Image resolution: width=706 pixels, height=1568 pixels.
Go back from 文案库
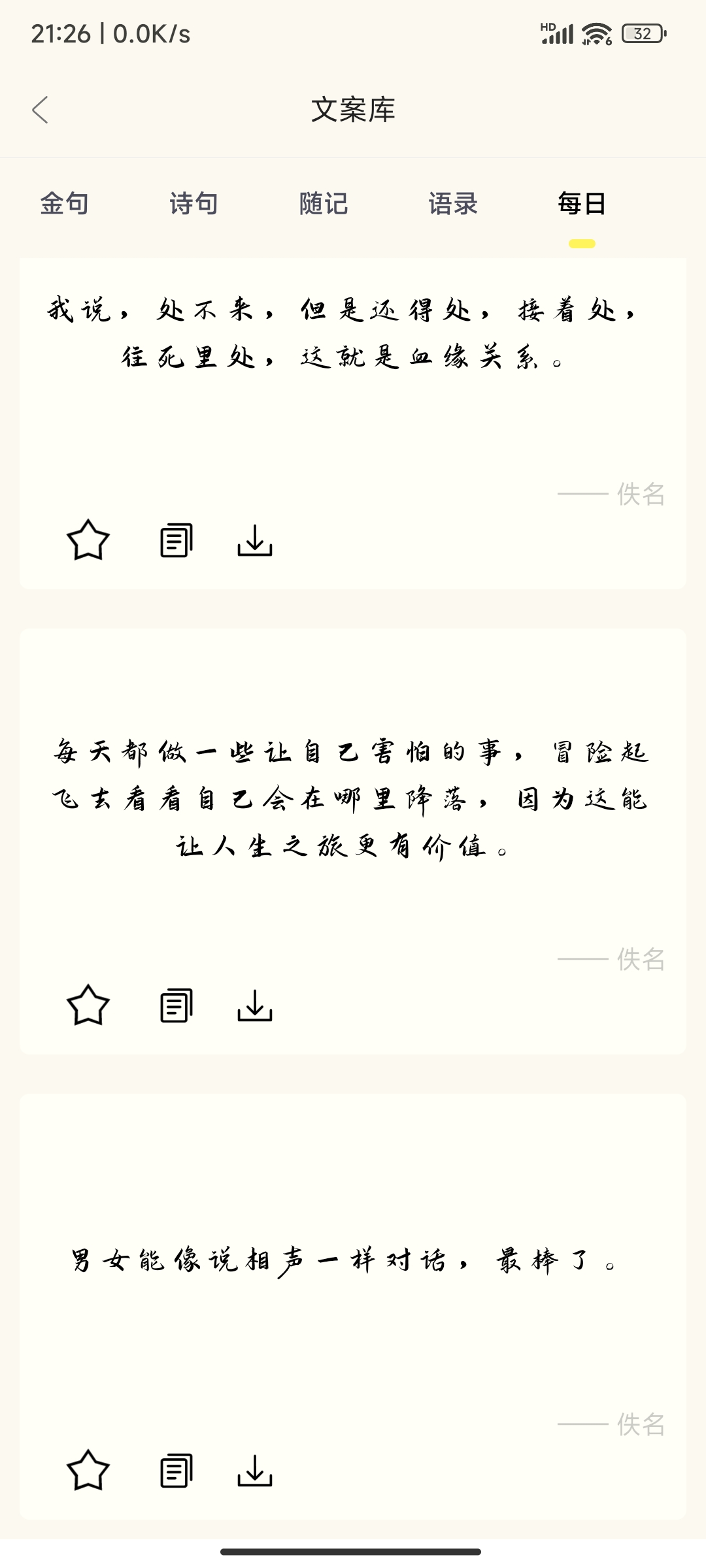click(x=41, y=110)
